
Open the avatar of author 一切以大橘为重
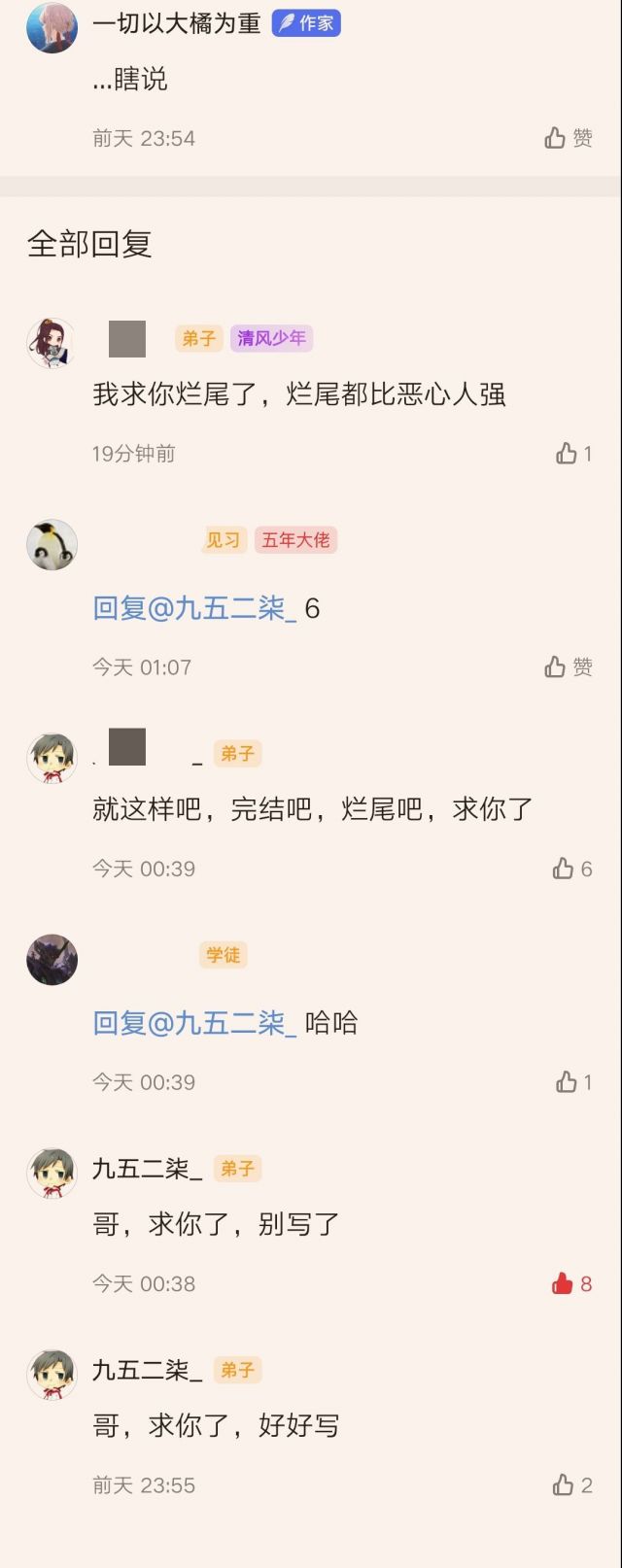coord(52,27)
